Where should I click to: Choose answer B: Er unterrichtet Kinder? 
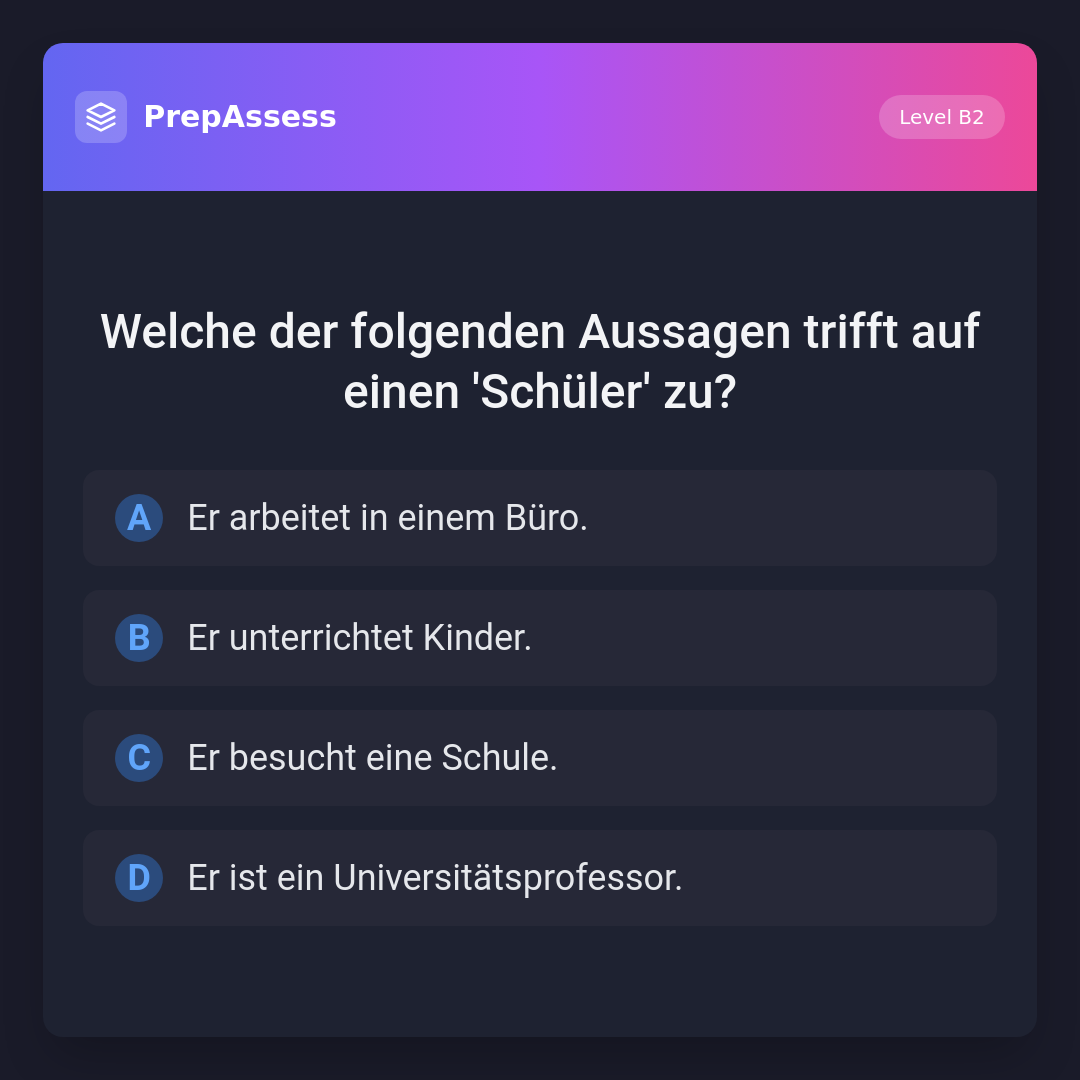tap(540, 638)
